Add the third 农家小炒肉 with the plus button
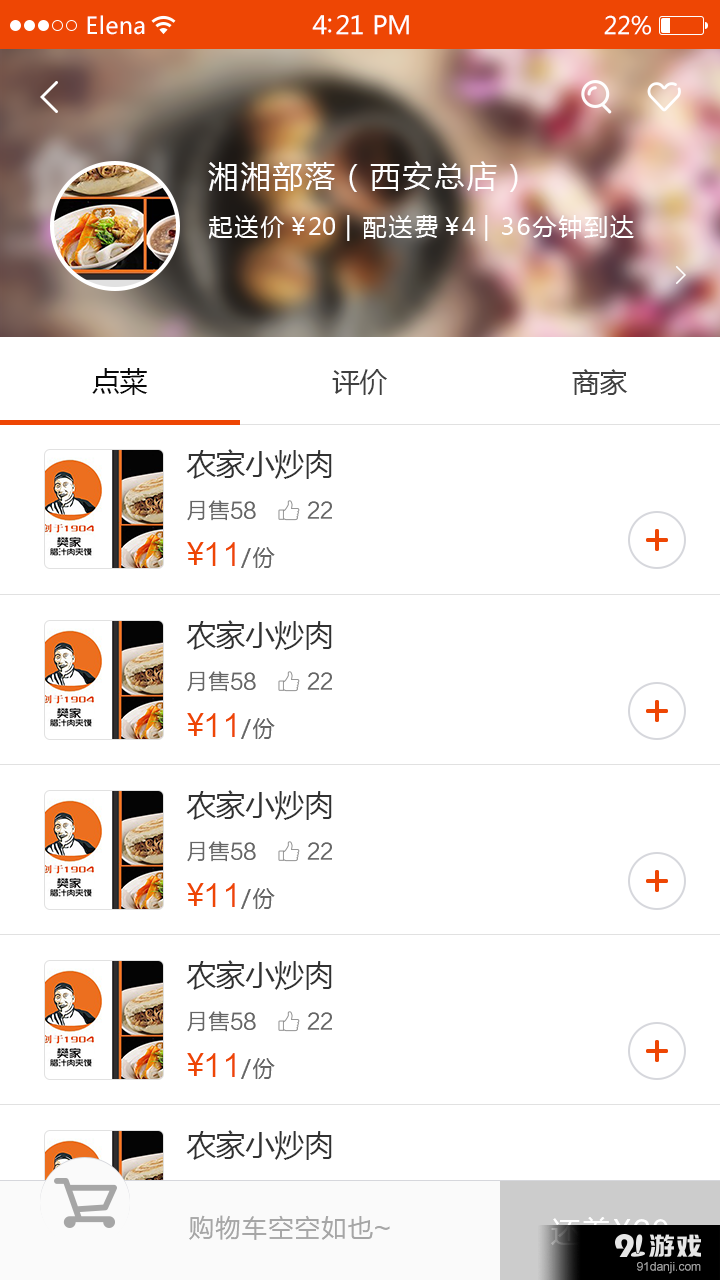Viewport: 720px width, 1280px height. pos(656,880)
